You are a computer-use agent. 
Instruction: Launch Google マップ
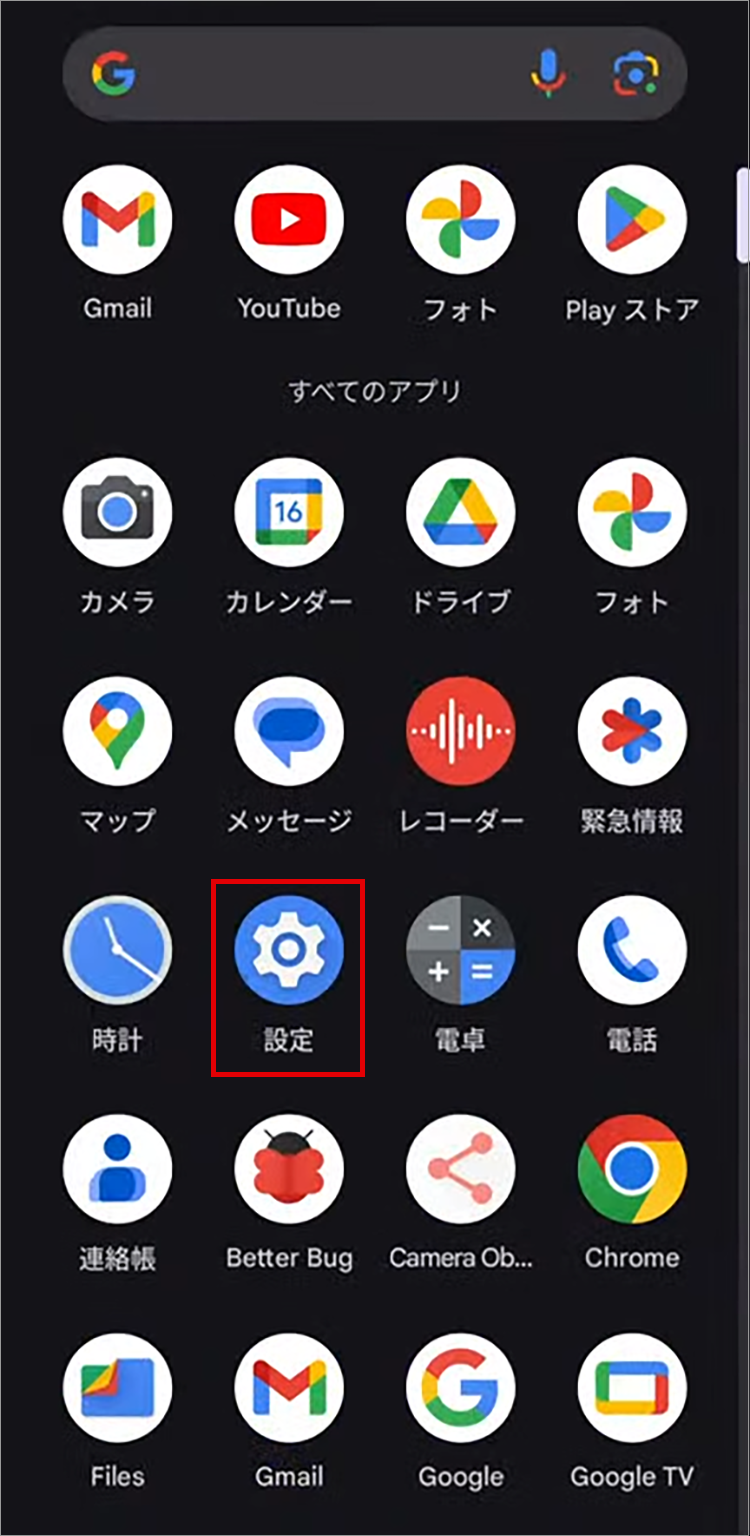tap(118, 731)
